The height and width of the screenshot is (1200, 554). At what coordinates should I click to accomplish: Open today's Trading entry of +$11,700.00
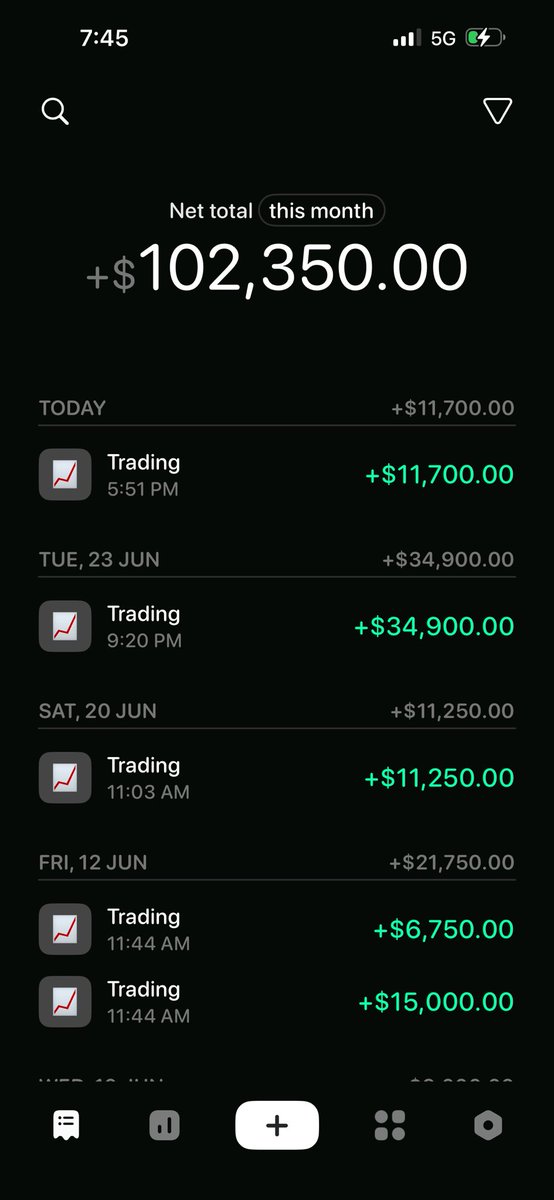pyautogui.click(x=277, y=475)
